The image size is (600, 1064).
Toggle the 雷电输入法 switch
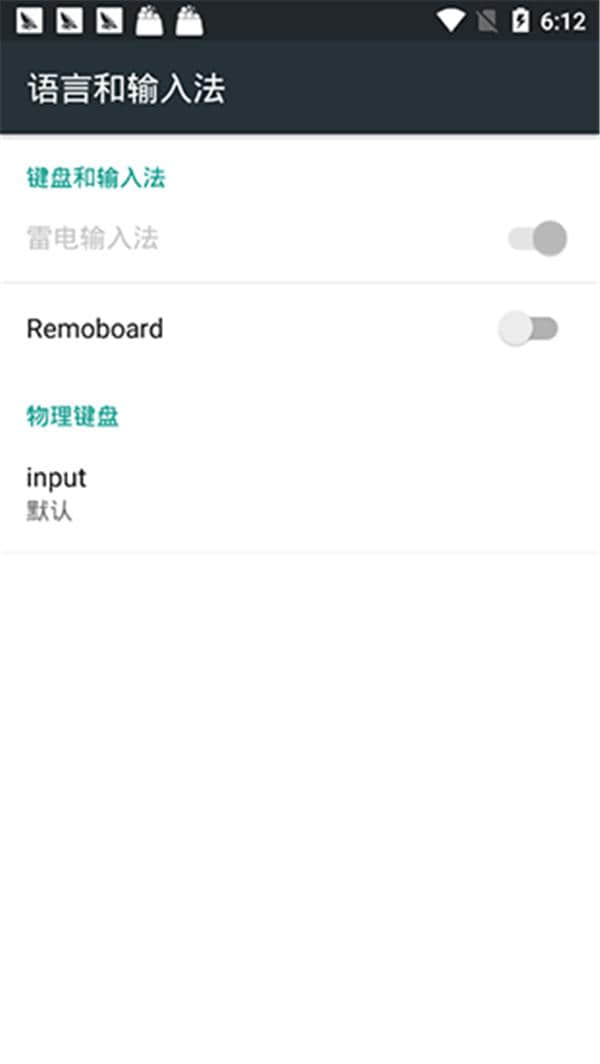point(537,239)
